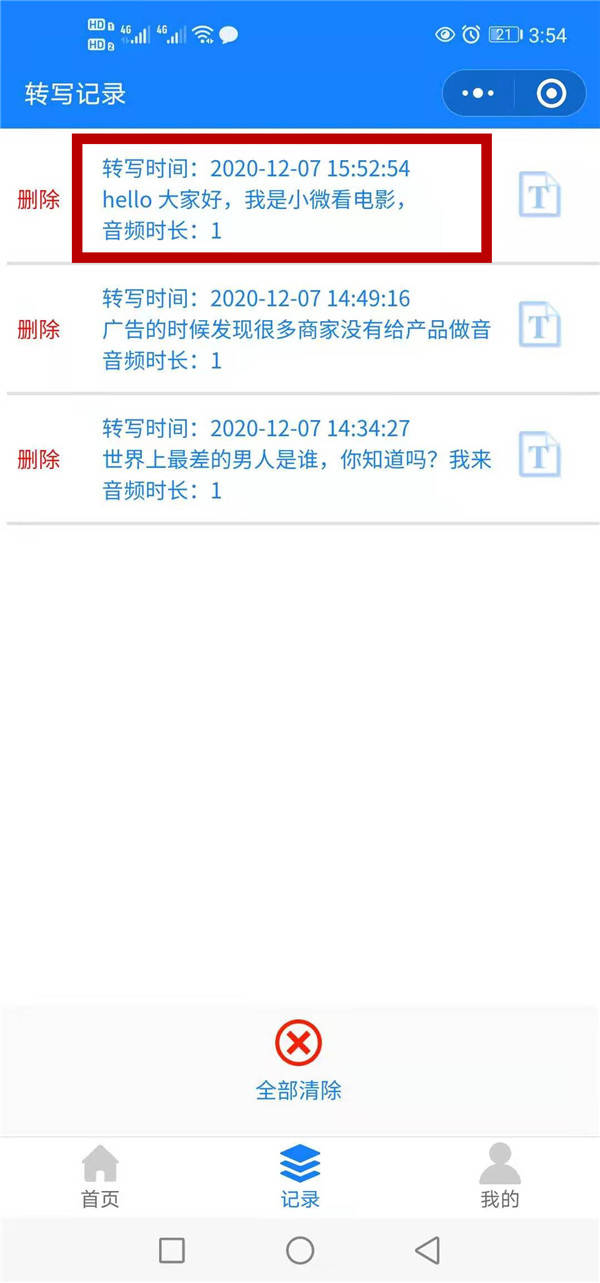The height and width of the screenshot is (1283, 600).
Task: Delete the 14:49:16 transcription record
Action: click(x=38, y=329)
